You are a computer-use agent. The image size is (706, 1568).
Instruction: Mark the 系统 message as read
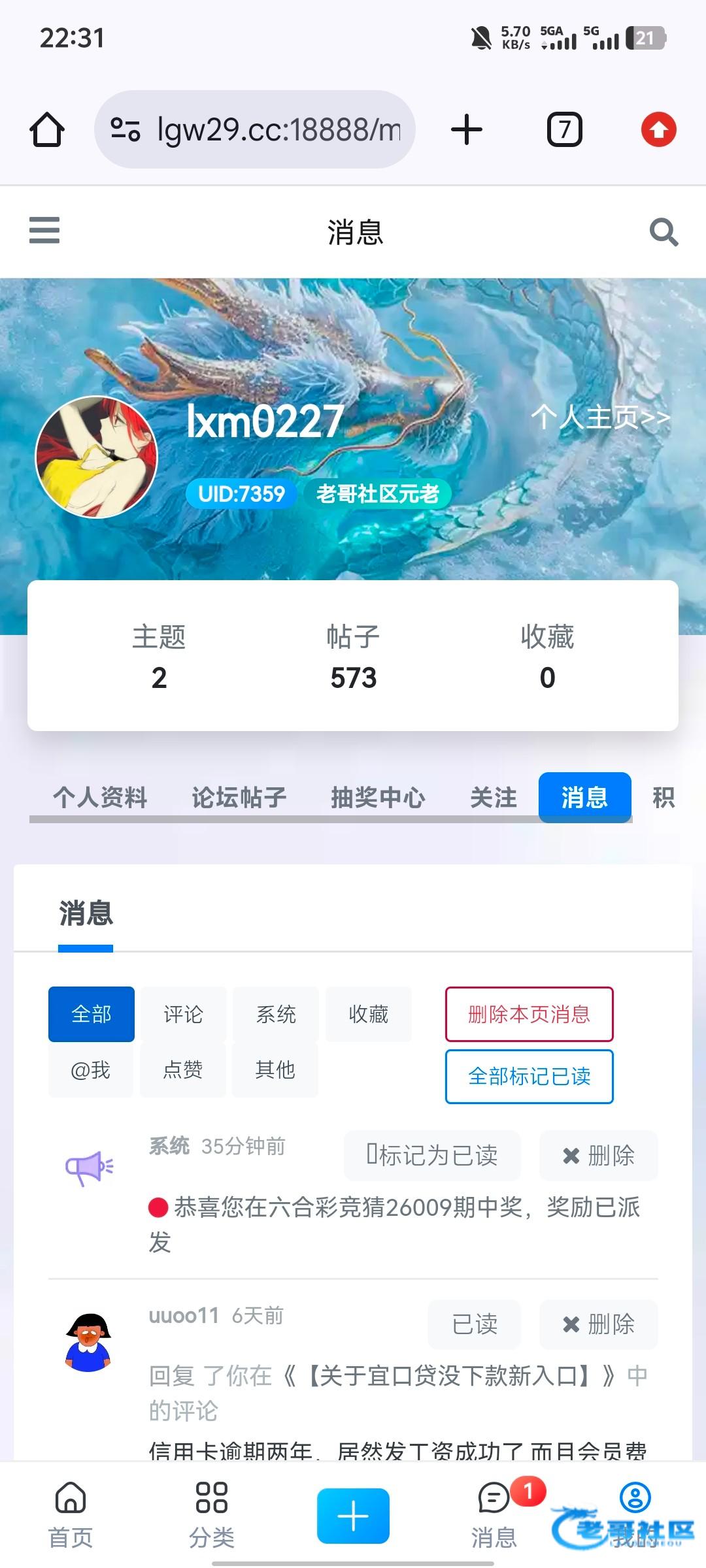(x=432, y=1155)
